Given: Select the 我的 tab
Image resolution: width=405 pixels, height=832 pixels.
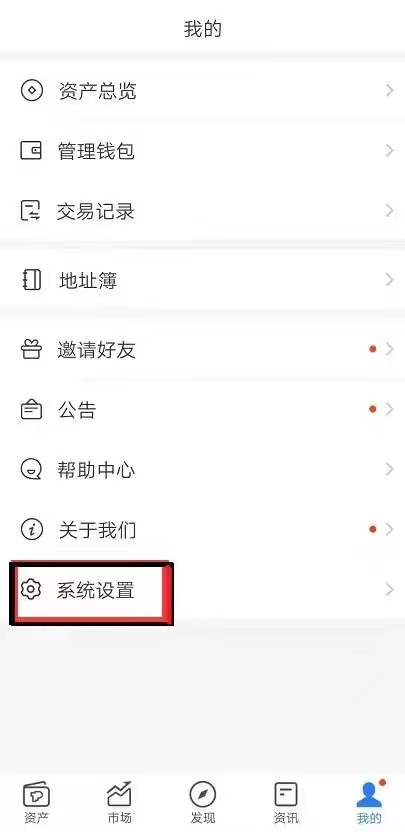Looking at the screenshot, I should coord(369,802).
